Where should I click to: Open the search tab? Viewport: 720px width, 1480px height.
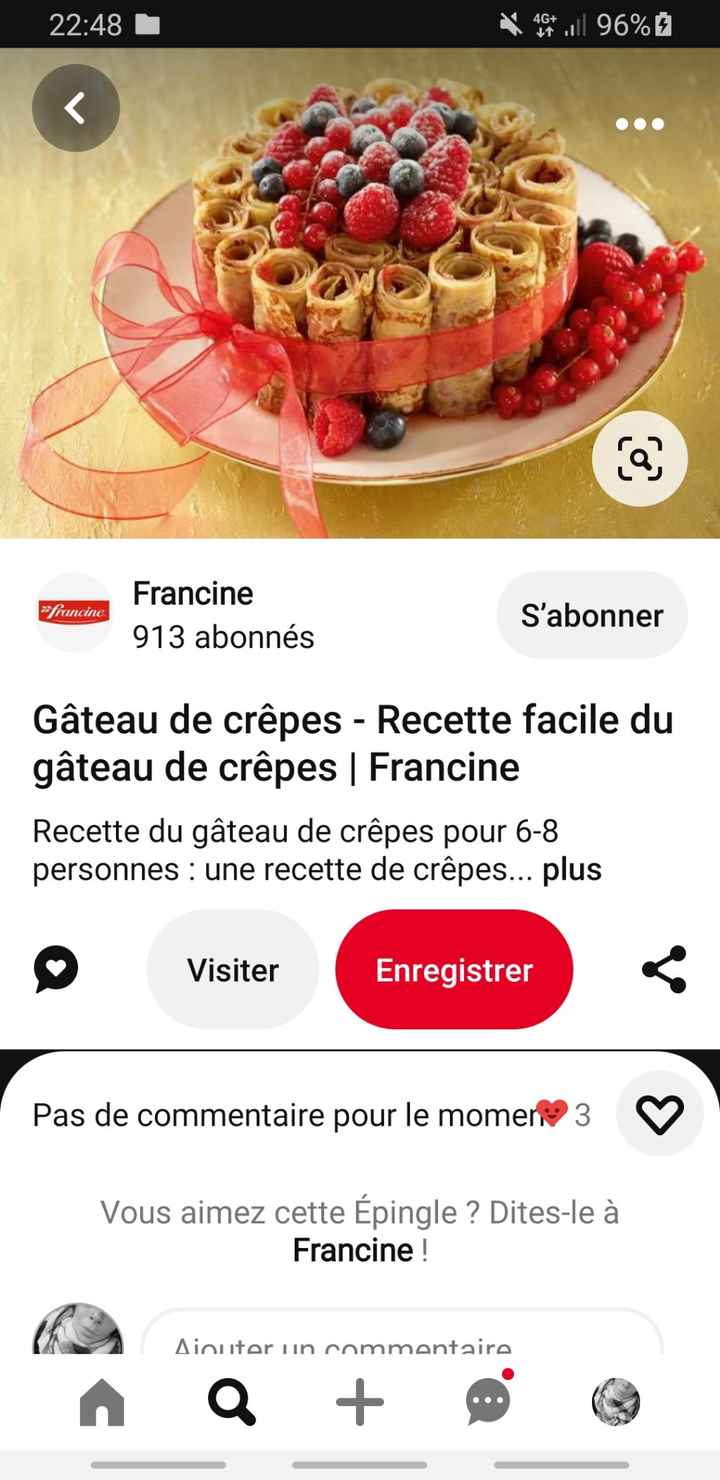point(231,1401)
